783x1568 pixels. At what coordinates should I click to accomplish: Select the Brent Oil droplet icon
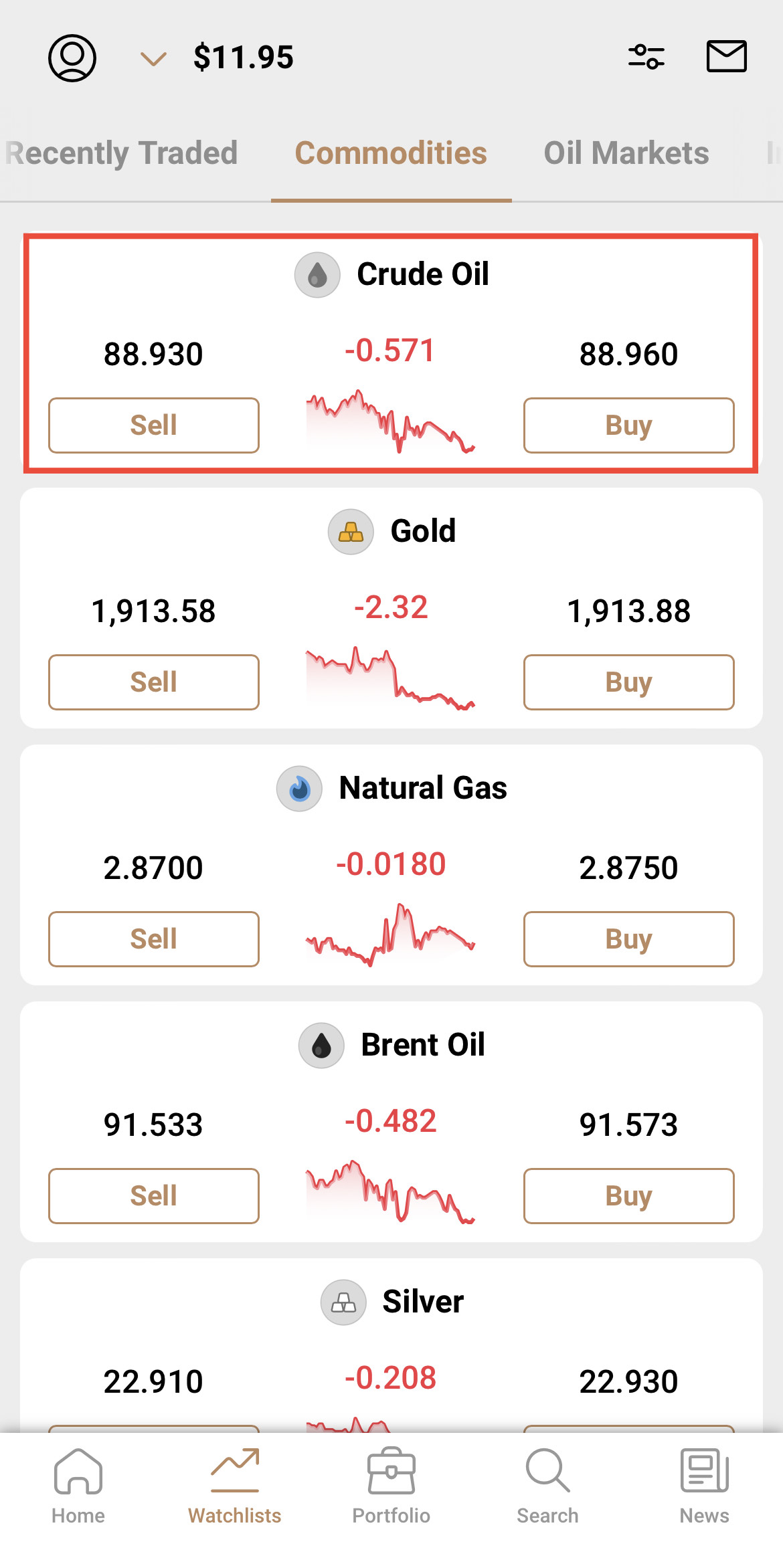pyautogui.click(x=321, y=1044)
